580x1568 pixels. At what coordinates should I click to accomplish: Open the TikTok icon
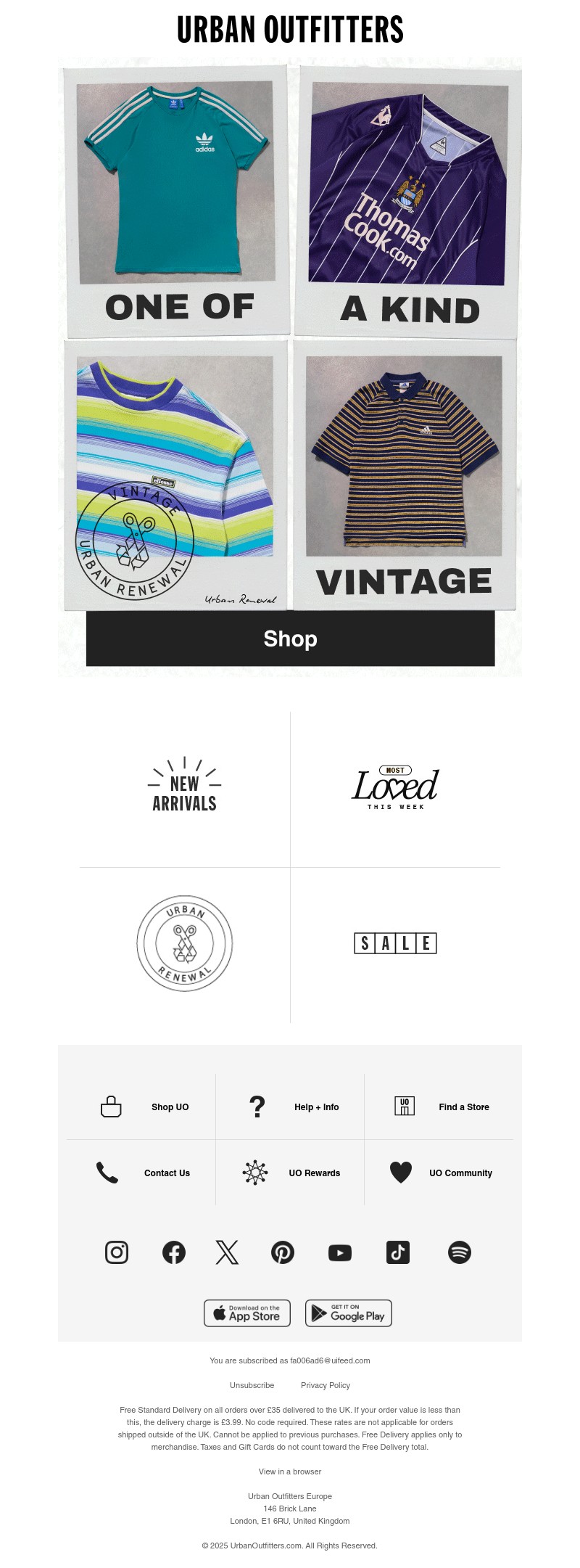click(398, 1252)
